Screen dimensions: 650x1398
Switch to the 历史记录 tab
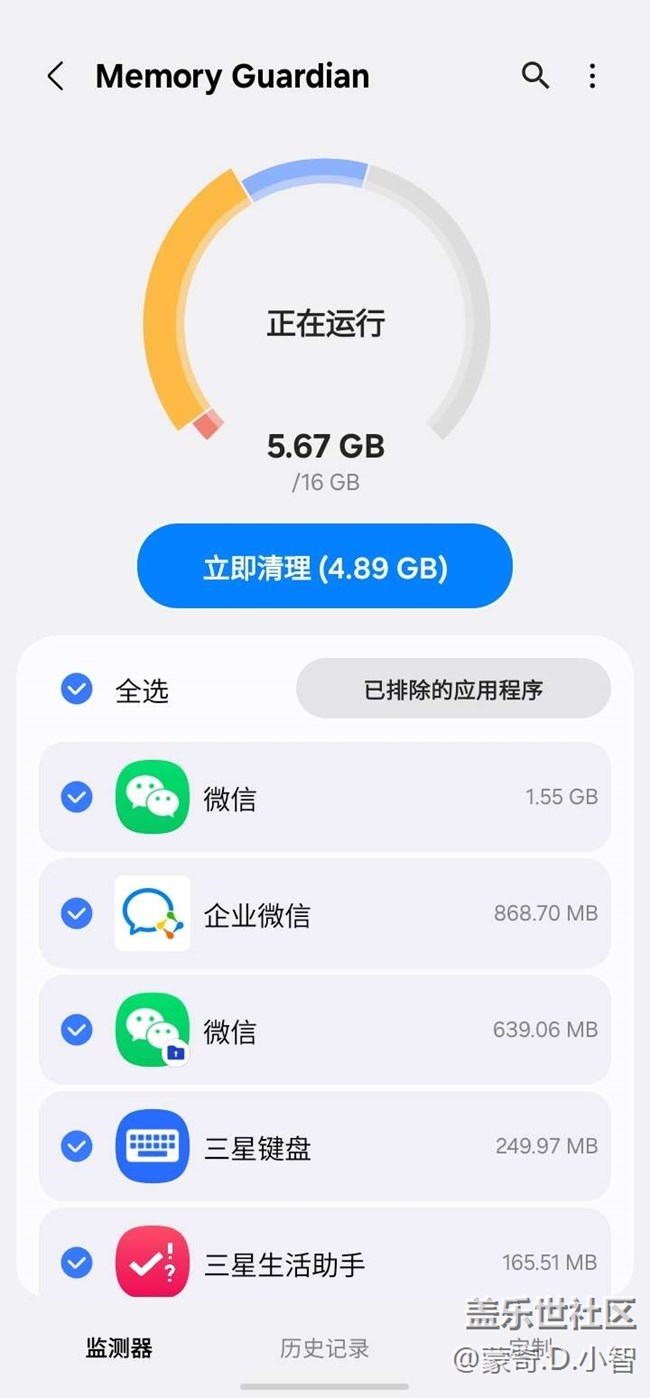(325, 1348)
